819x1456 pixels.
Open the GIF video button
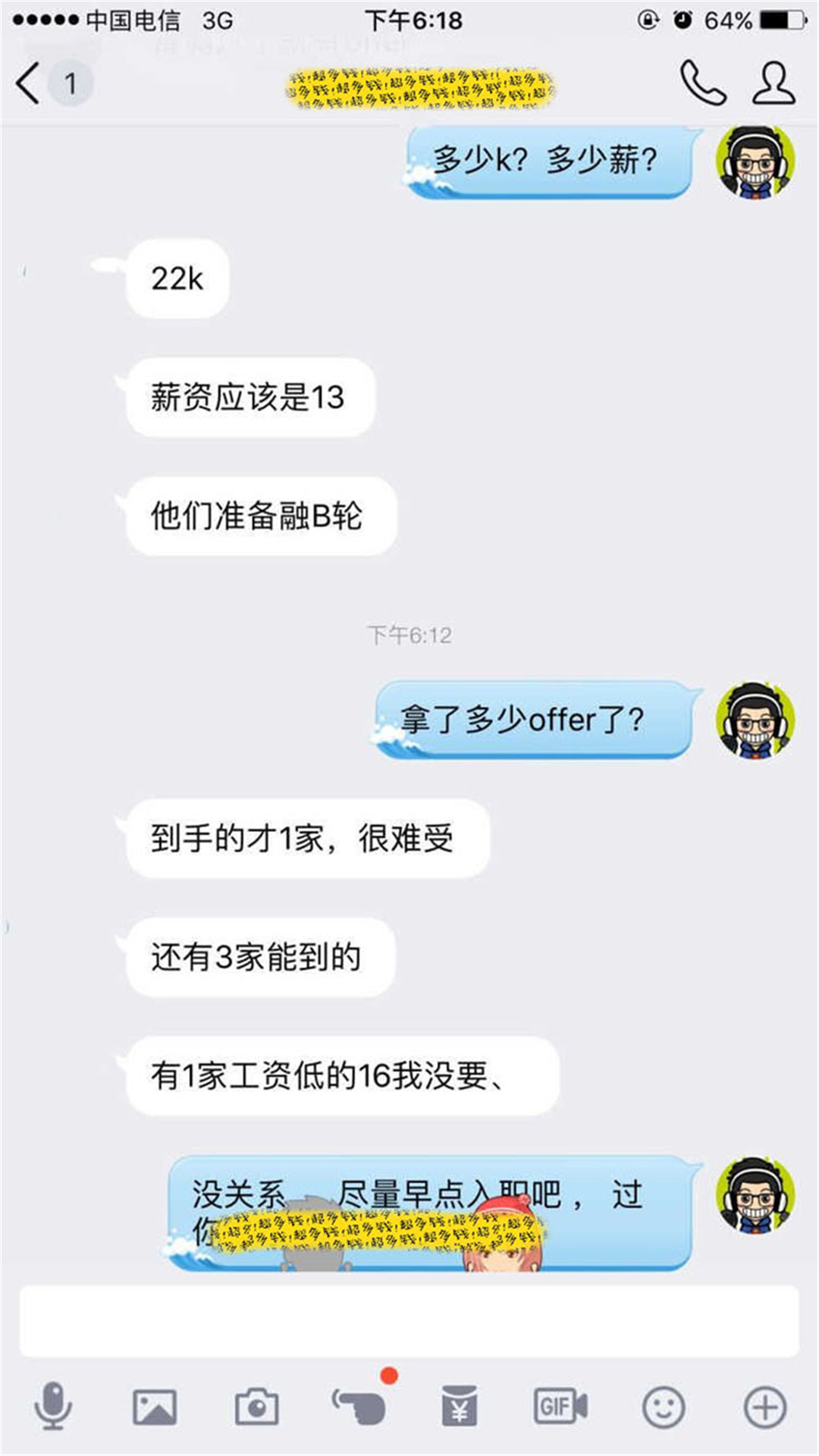pyautogui.click(x=560, y=1407)
